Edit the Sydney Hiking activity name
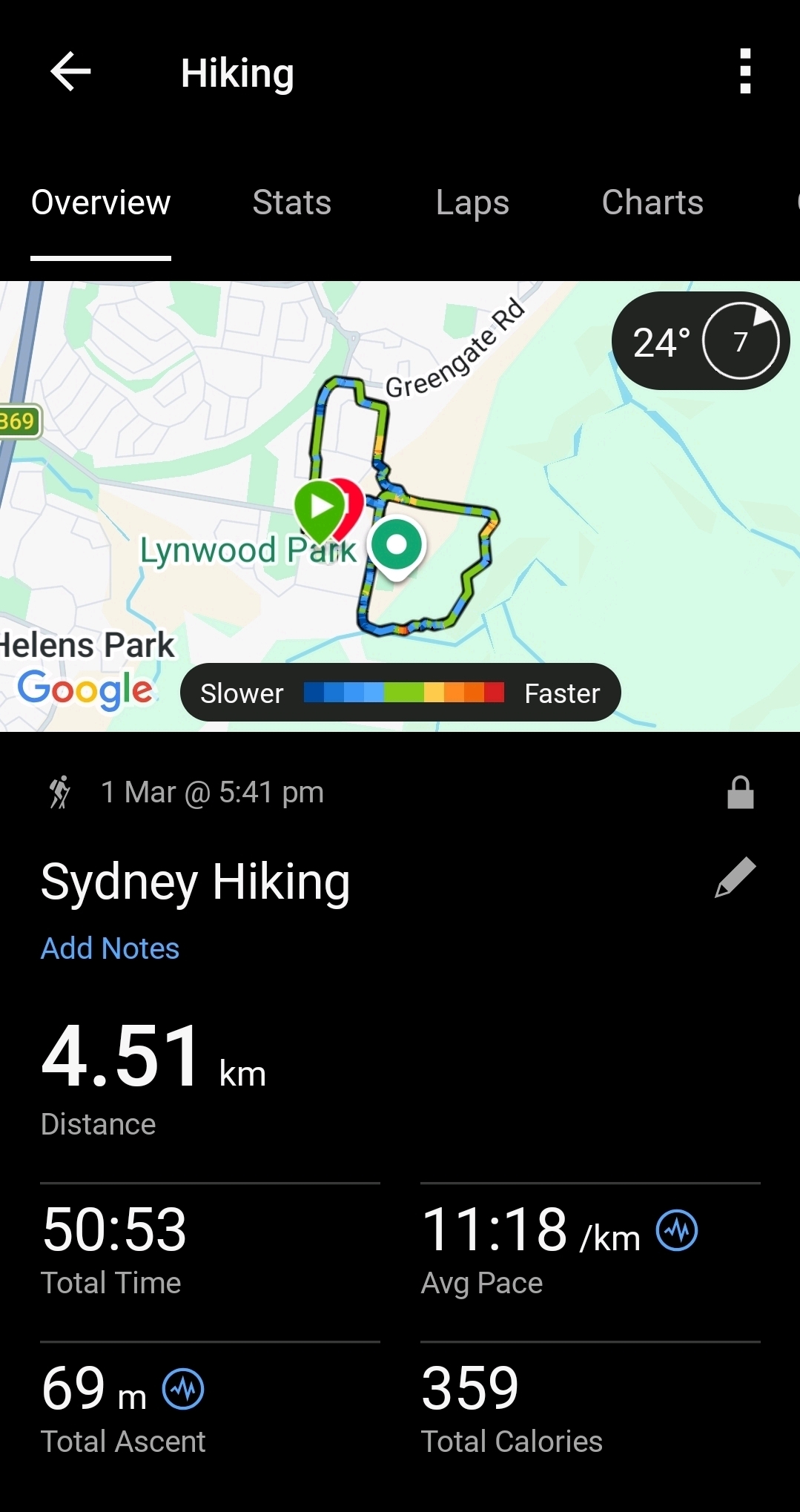This screenshot has height=1512, width=800. coord(735,878)
